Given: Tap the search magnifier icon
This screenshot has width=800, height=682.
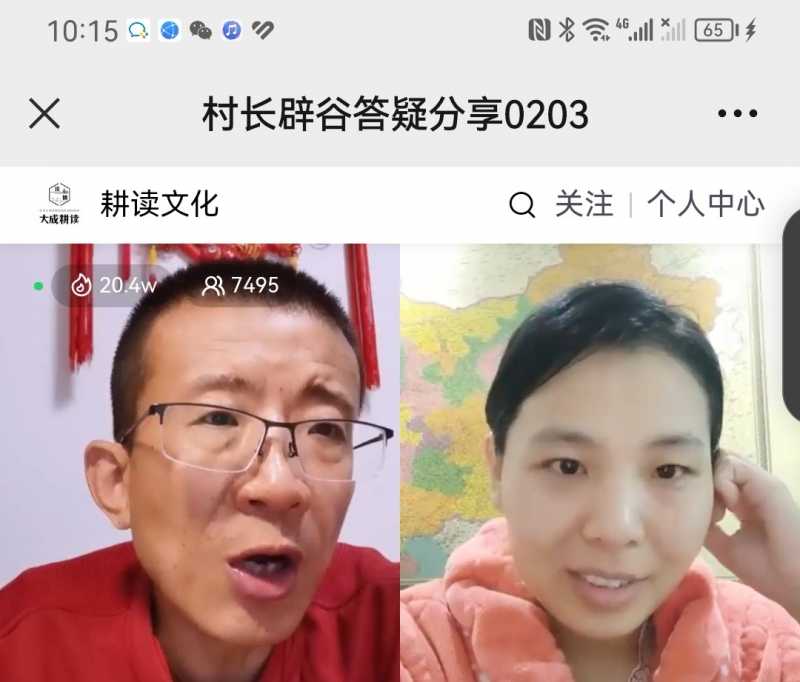Looking at the screenshot, I should tap(522, 205).
